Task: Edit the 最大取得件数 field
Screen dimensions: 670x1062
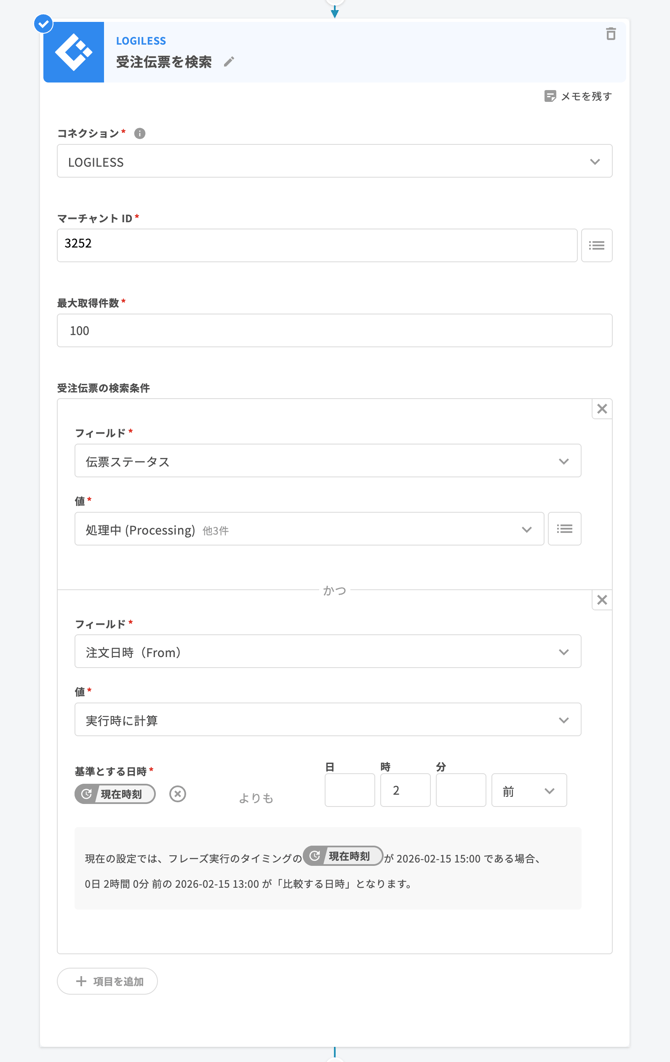Action: [x=334, y=330]
